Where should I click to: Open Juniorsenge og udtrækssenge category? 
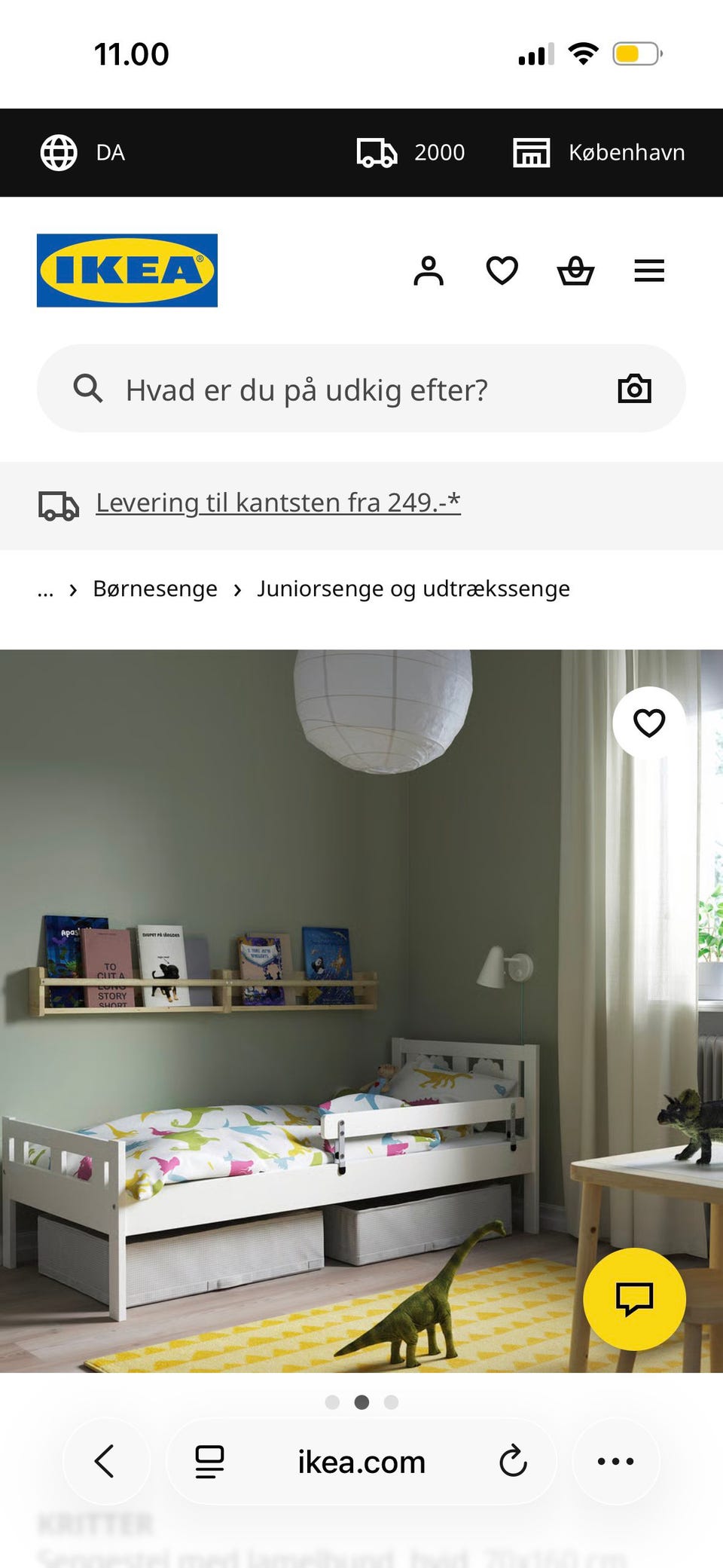pos(413,588)
